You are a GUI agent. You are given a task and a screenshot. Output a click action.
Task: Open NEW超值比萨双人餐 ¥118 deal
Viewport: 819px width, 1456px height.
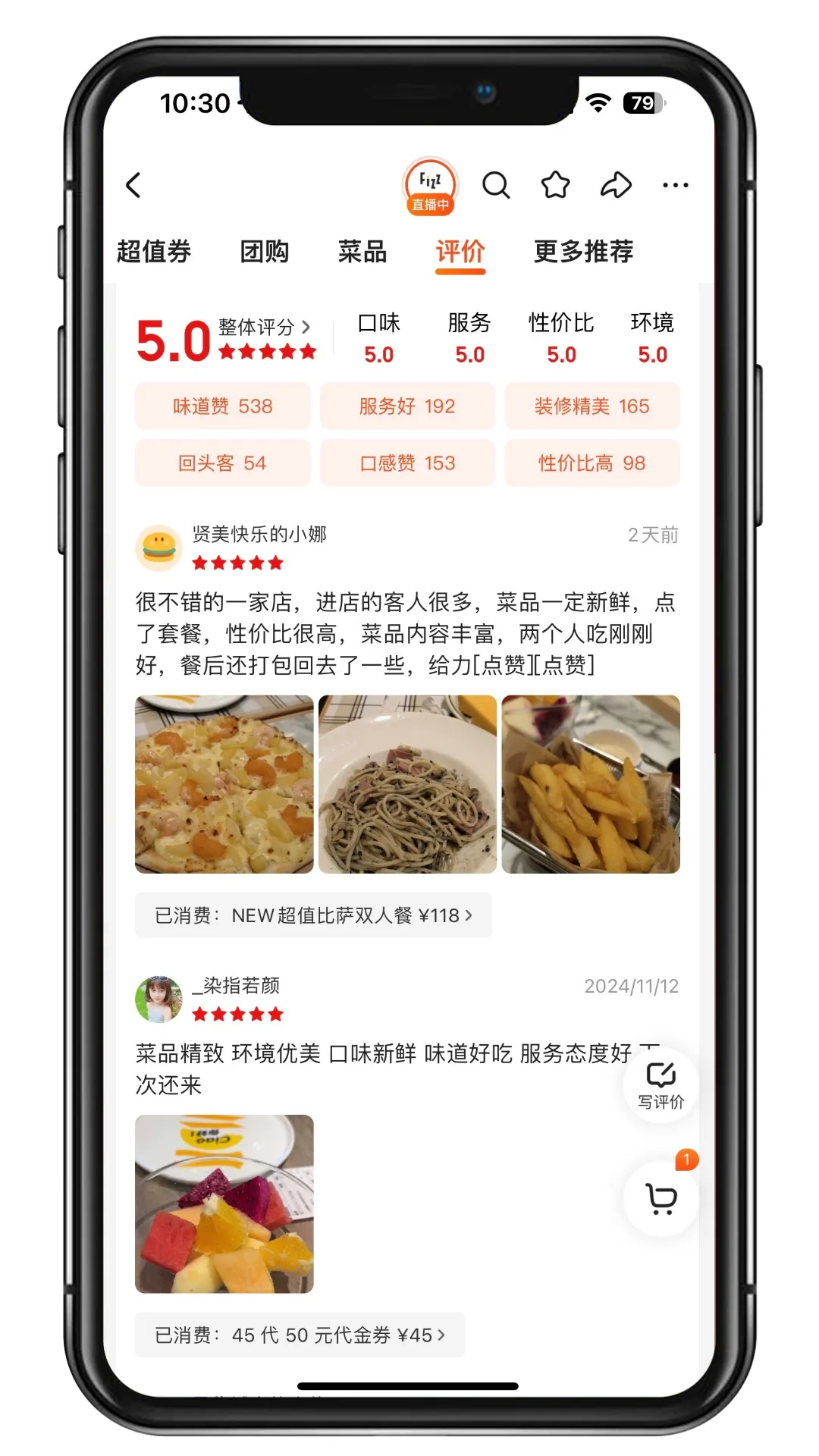pos(313,915)
